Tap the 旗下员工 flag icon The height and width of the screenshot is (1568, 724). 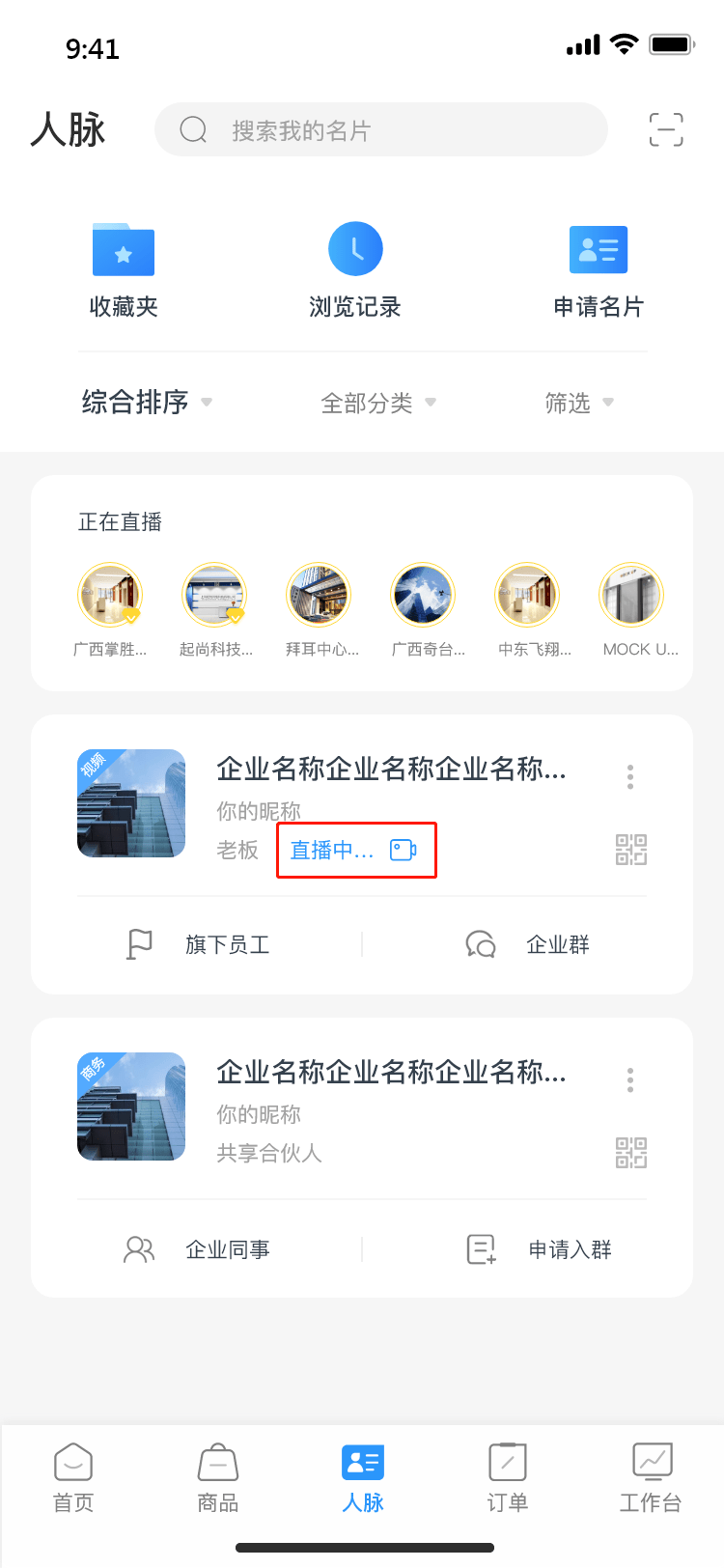(139, 944)
